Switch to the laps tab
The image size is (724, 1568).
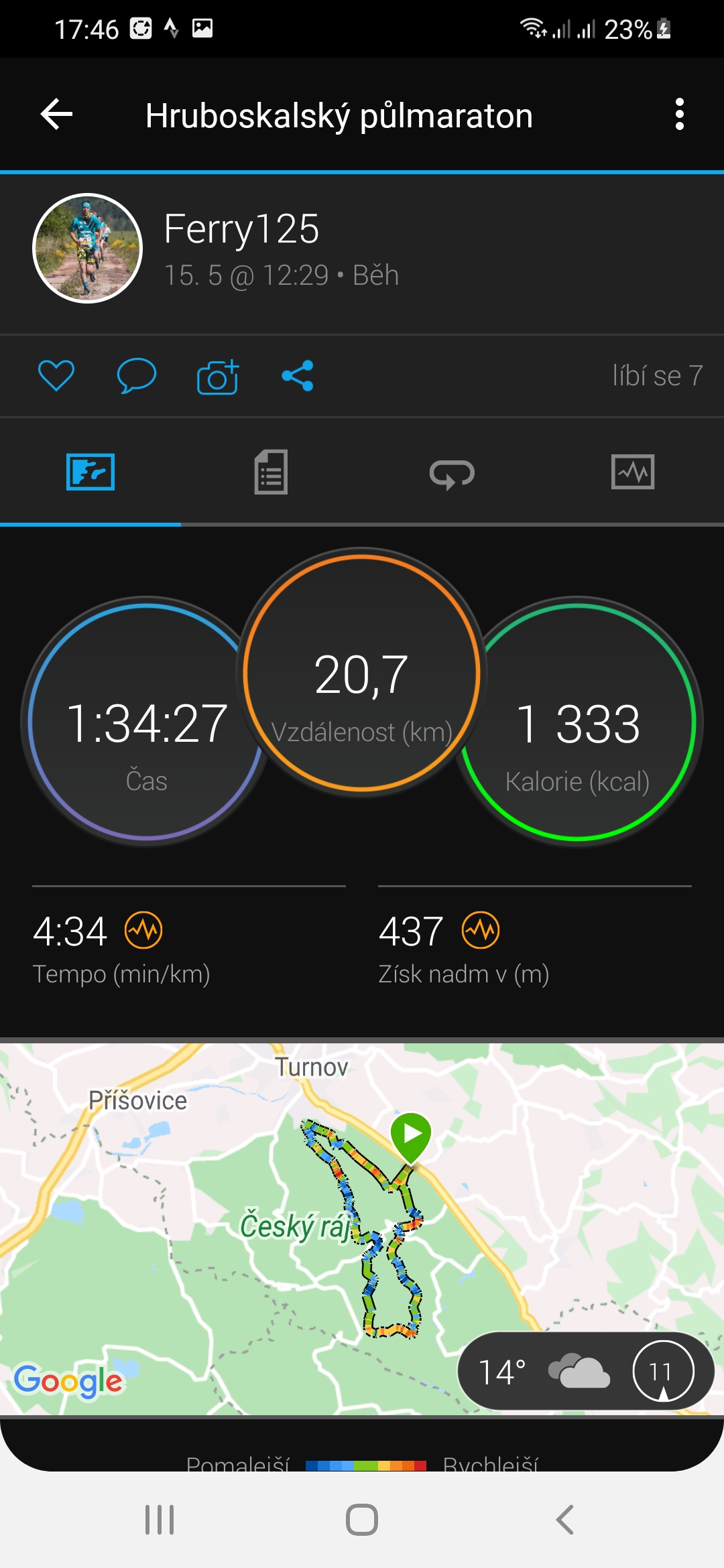click(452, 473)
